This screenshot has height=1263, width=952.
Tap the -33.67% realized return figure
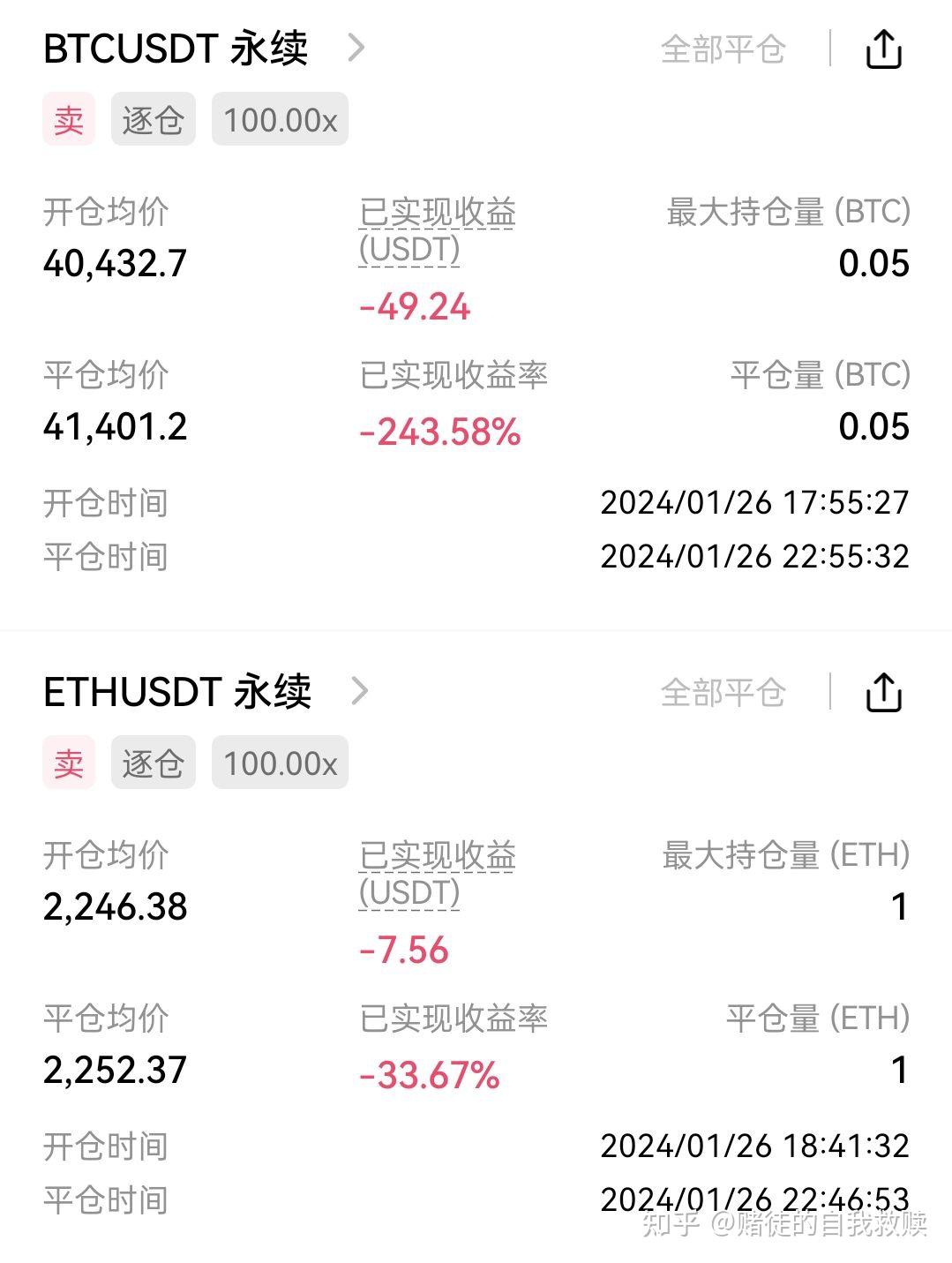click(x=427, y=1075)
